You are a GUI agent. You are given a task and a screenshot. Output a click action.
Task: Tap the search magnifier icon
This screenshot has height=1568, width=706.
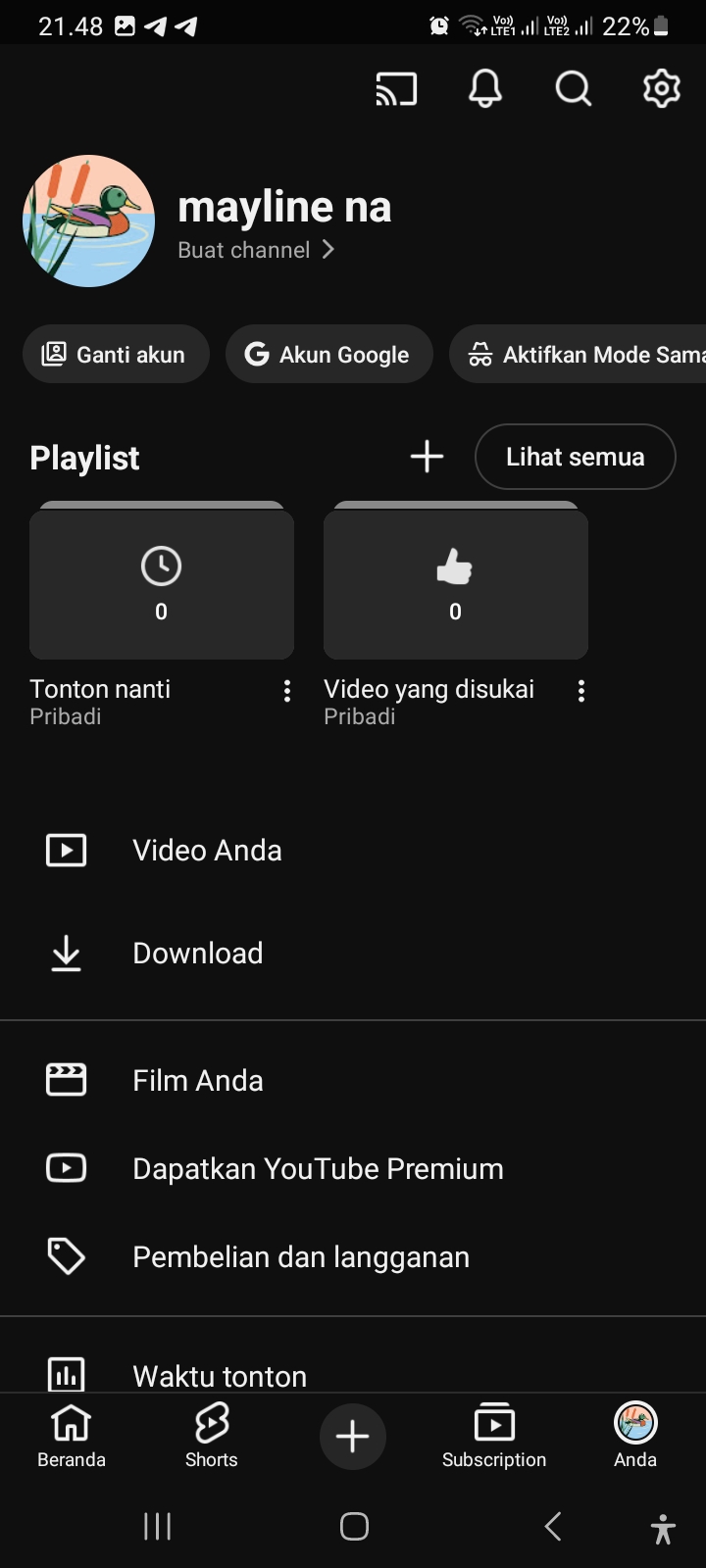tap(574, 89)
